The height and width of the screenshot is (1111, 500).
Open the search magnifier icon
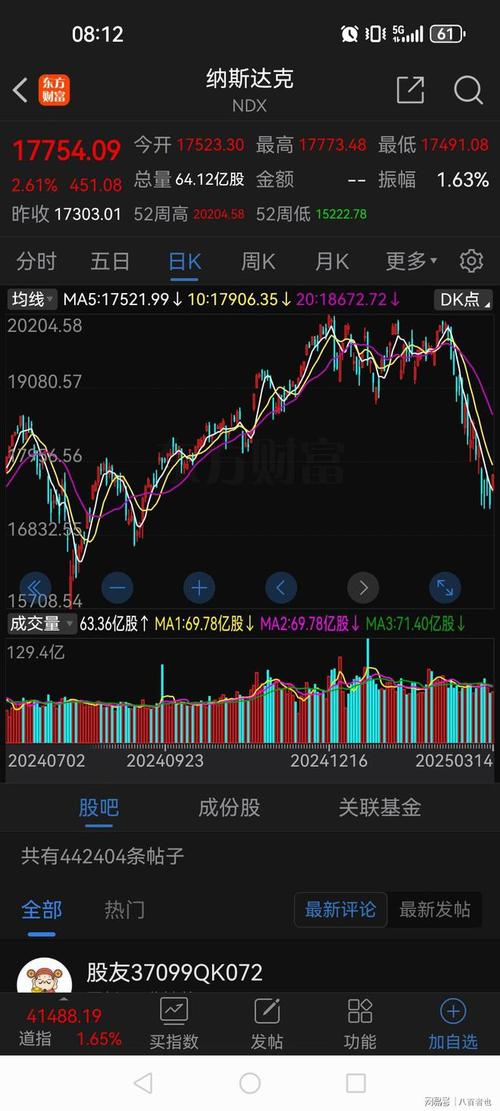click(x=468, y=90)
